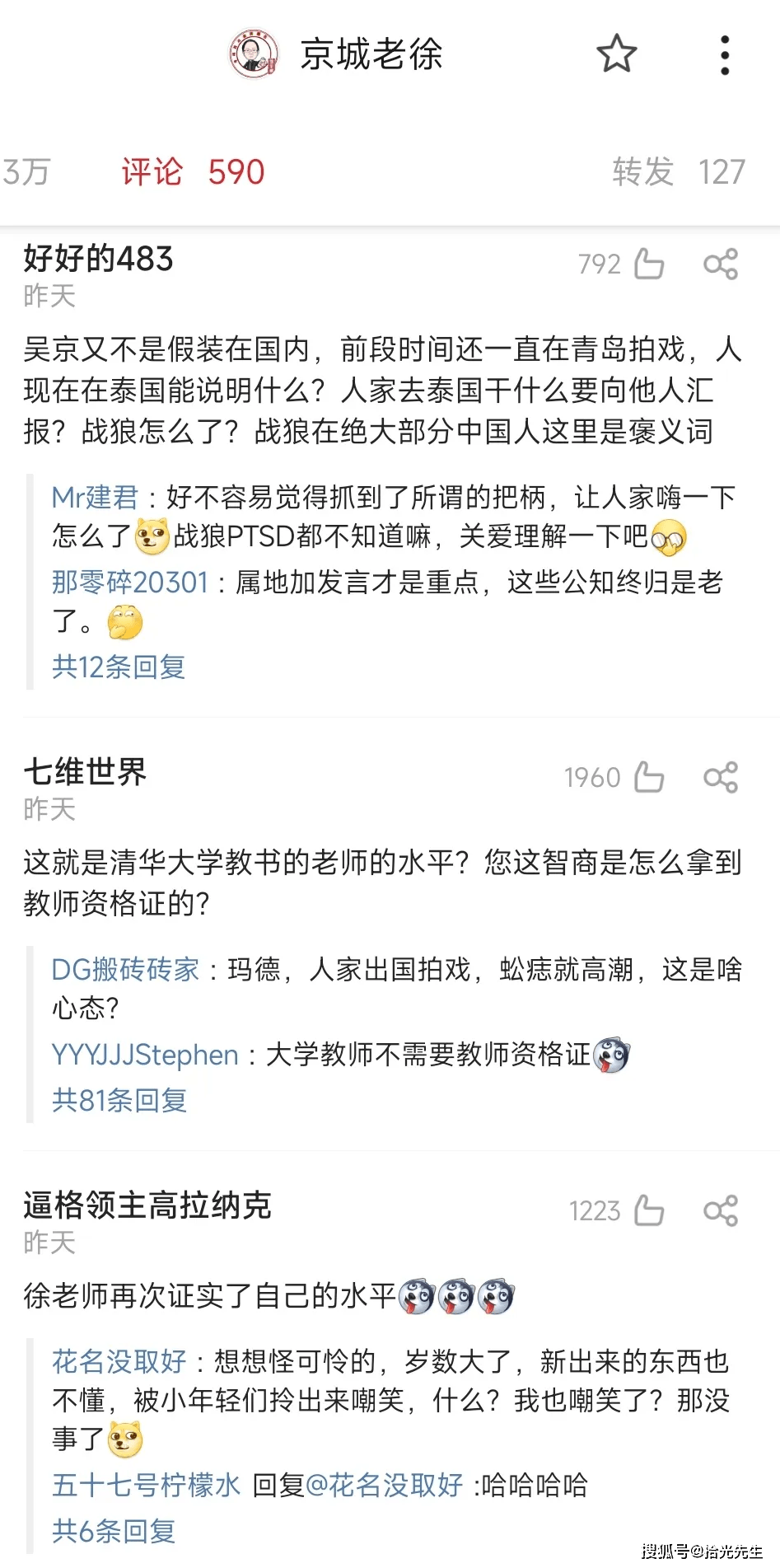Image resolution: width=780 pixels, height=1568 pixels.
Task: Favorite the post with the star icon
Action: (616, 54)
